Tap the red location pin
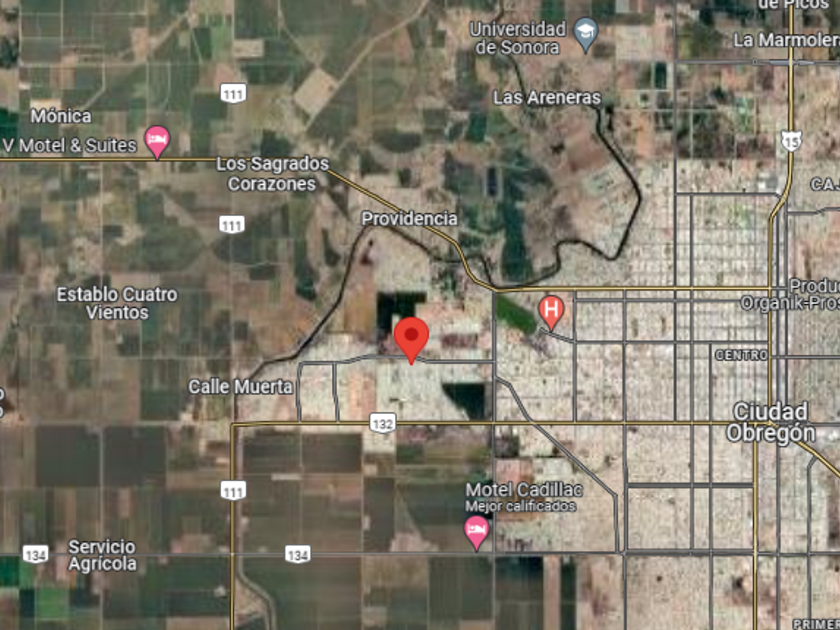The image size is (840, 630). 411,336
